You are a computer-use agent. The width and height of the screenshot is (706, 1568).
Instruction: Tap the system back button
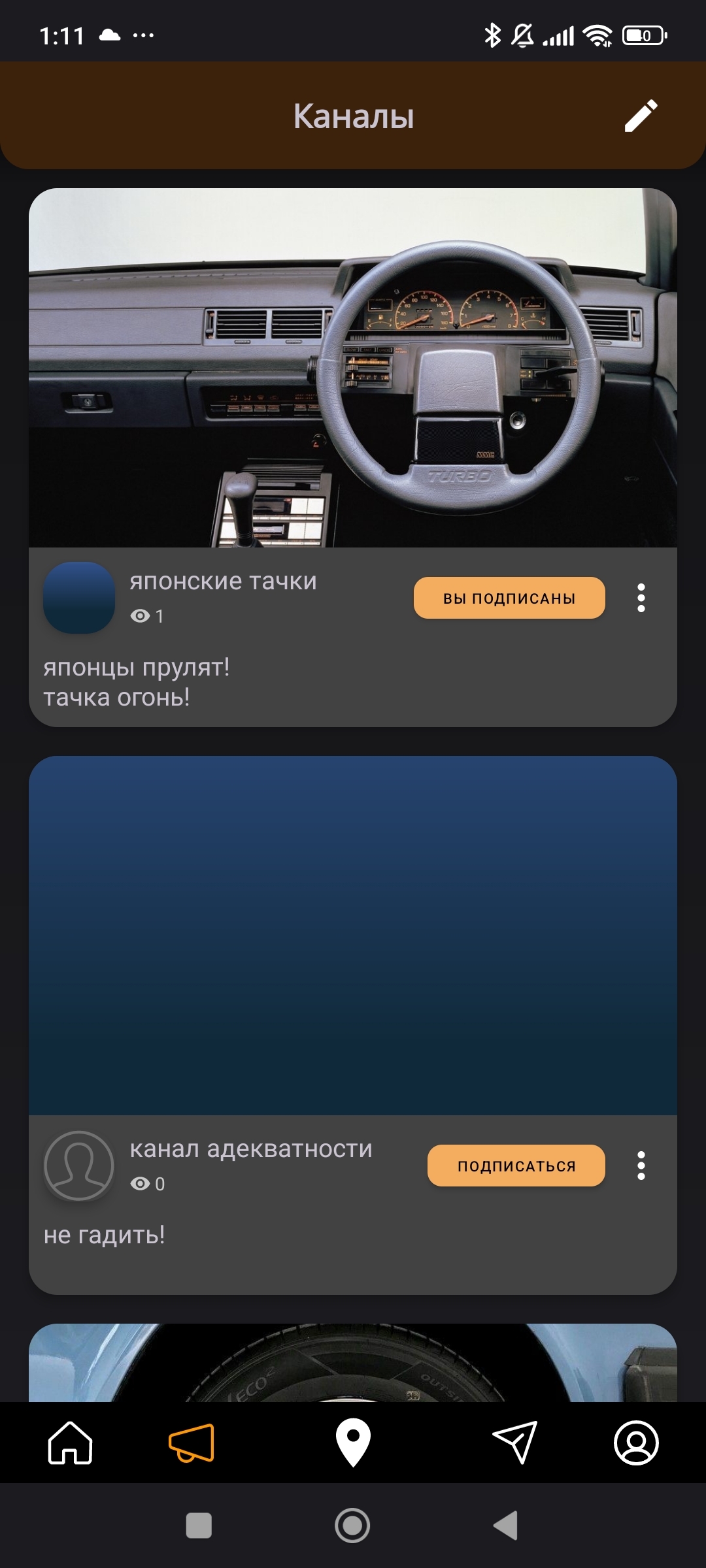(x=505, y=1526)
